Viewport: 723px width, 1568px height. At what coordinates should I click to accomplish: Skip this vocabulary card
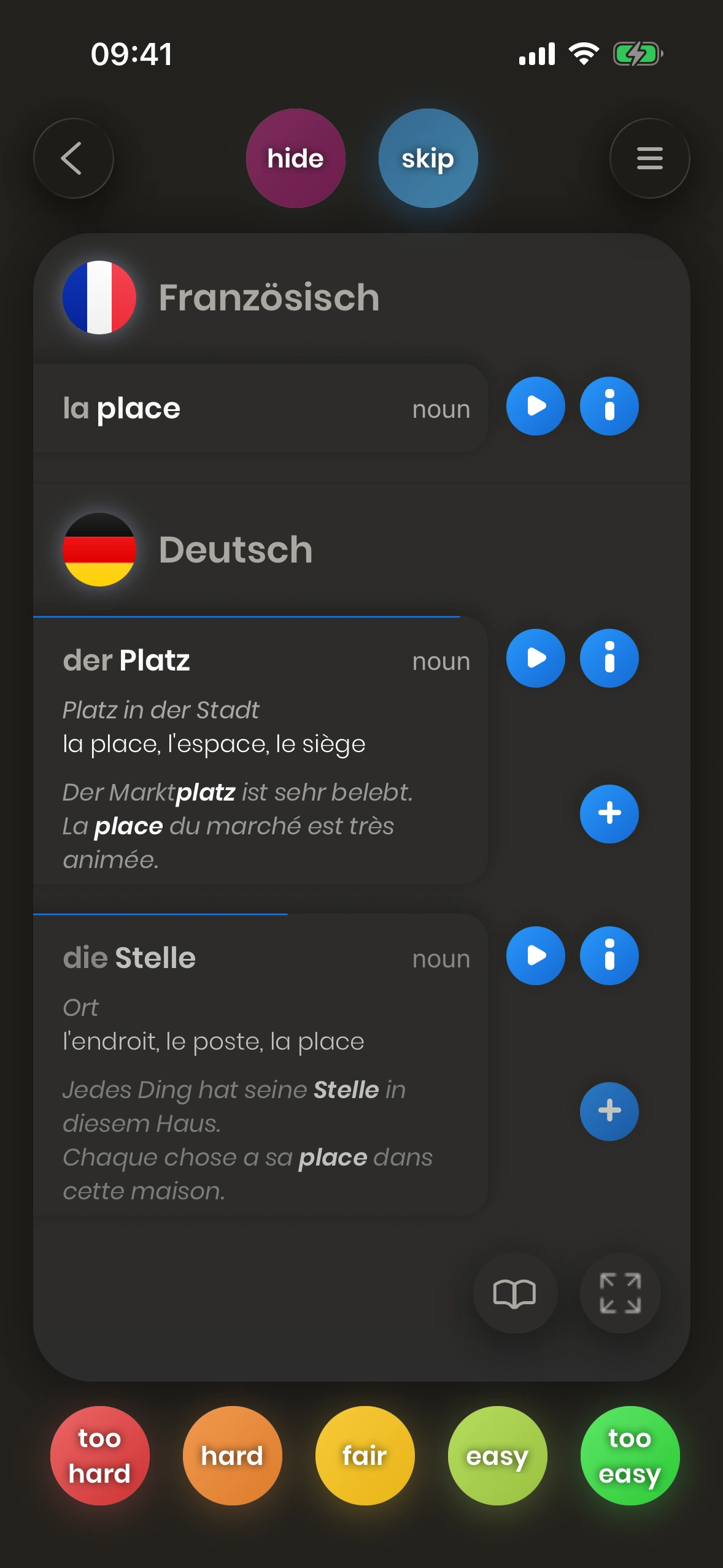click(428, 158)
